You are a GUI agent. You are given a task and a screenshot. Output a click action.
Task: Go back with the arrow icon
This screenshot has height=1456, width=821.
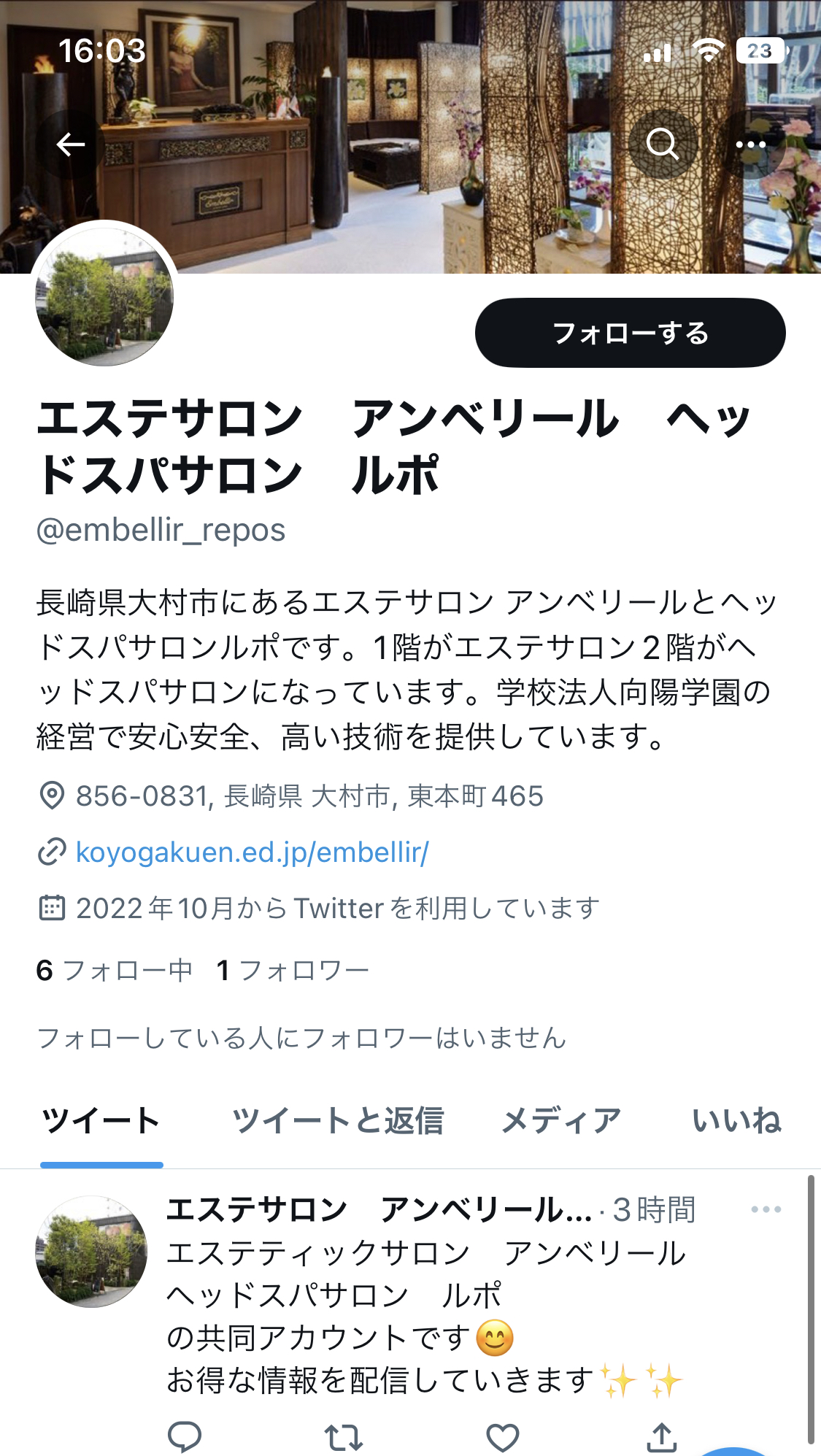(x=71, y=145)
